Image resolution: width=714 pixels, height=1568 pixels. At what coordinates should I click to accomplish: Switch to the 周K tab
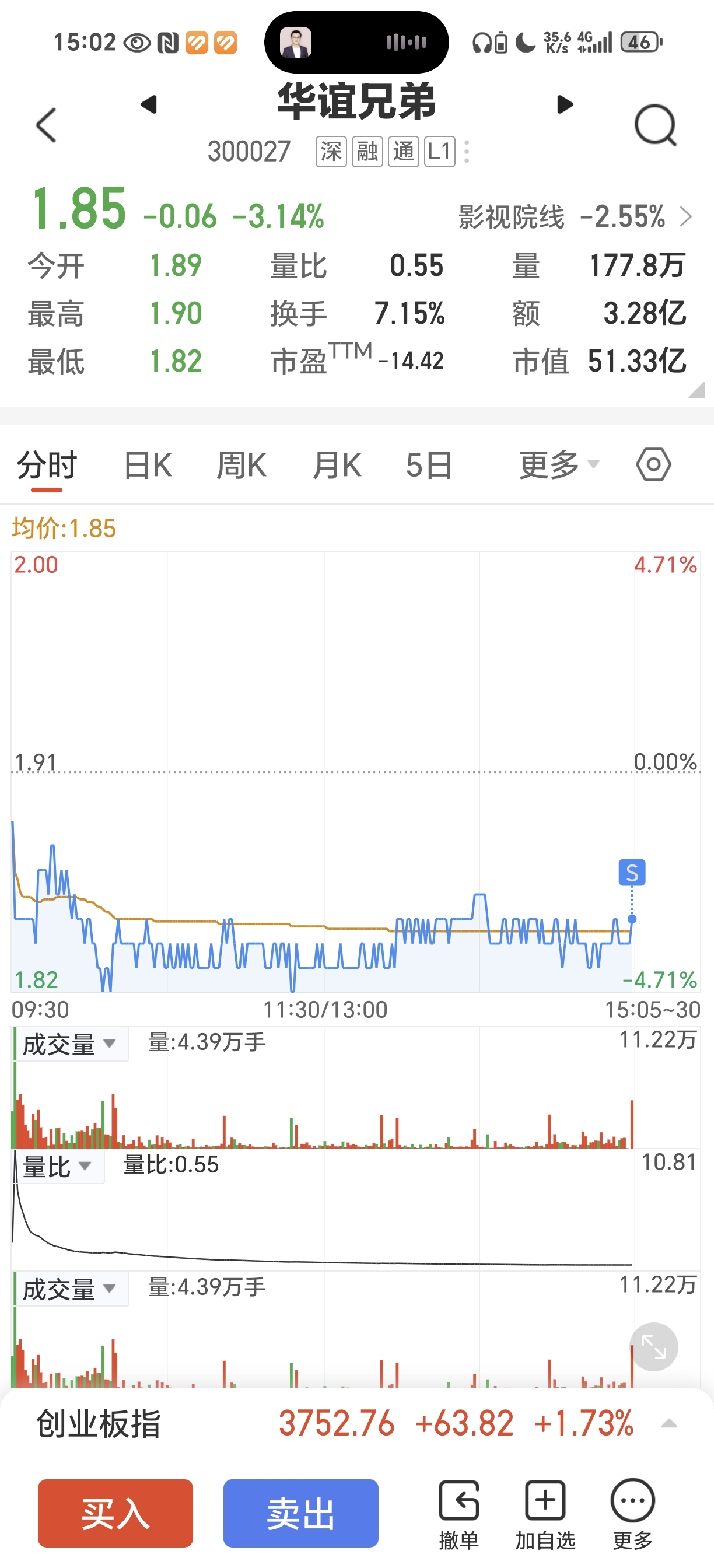pyautogui.click(x=242, y=466)
